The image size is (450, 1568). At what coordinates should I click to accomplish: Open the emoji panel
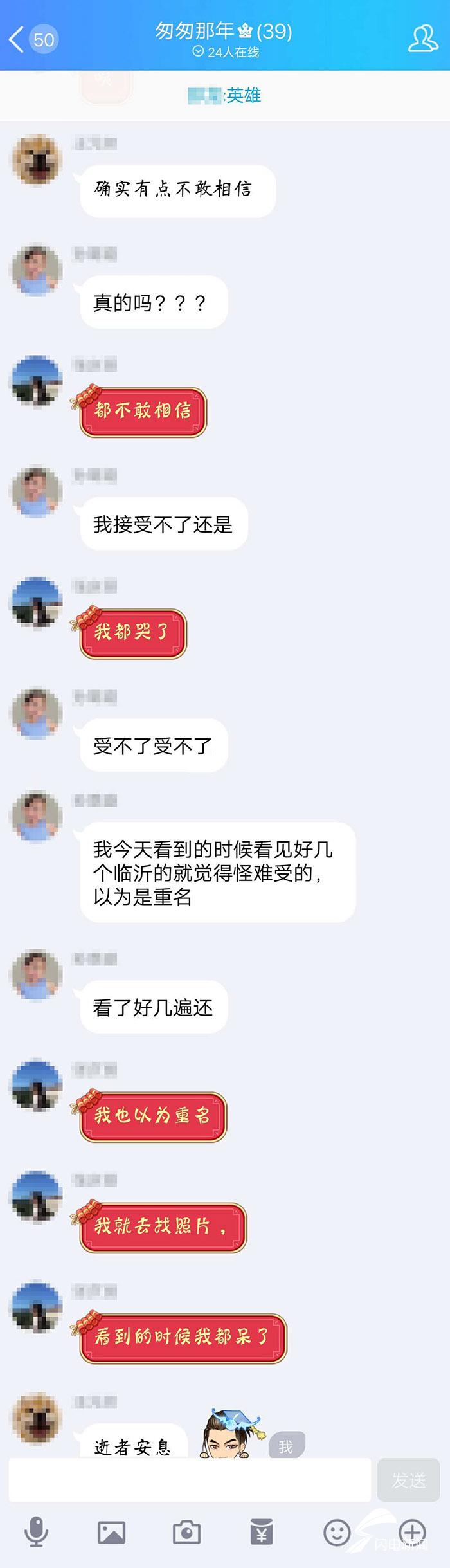(337, 1533)
